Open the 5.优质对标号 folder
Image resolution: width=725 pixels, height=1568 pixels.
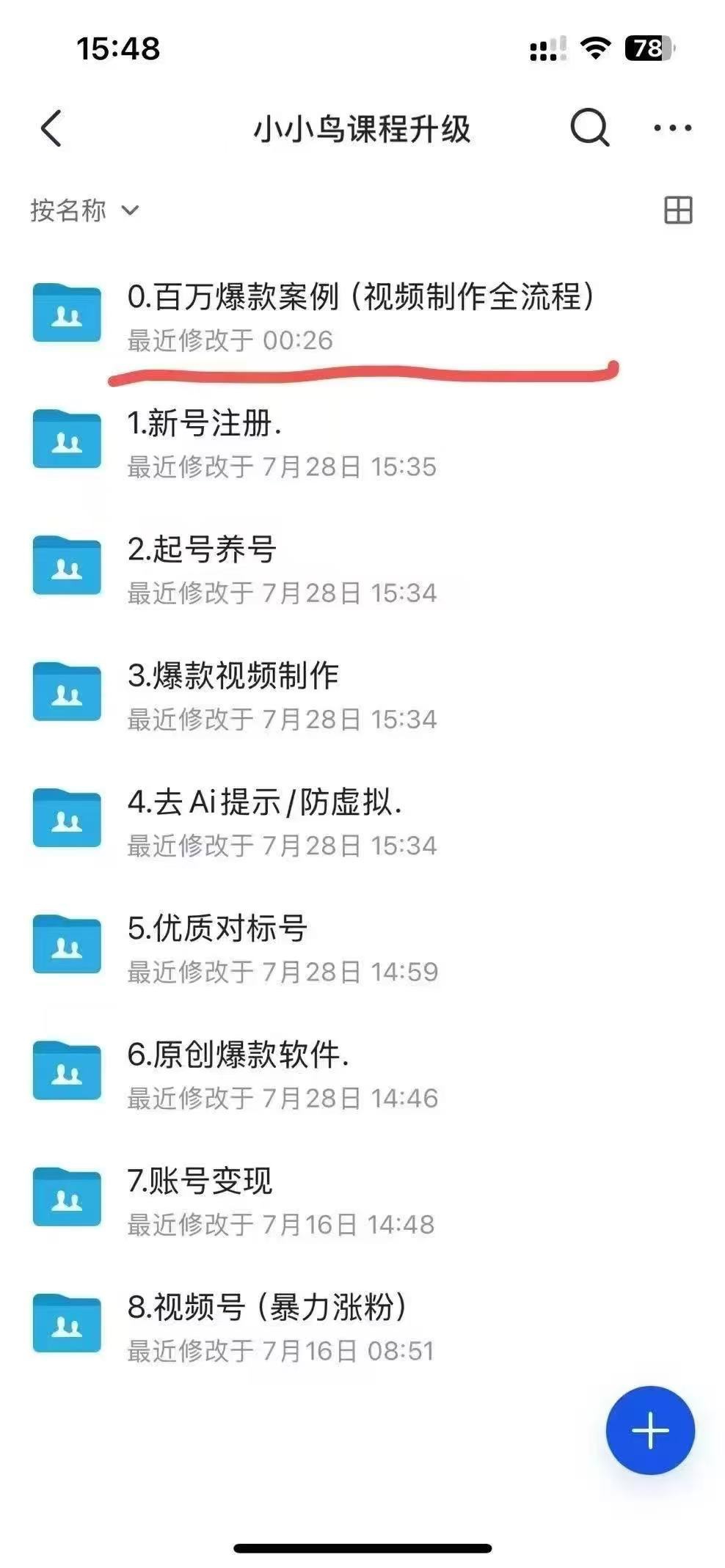(217, 947)
